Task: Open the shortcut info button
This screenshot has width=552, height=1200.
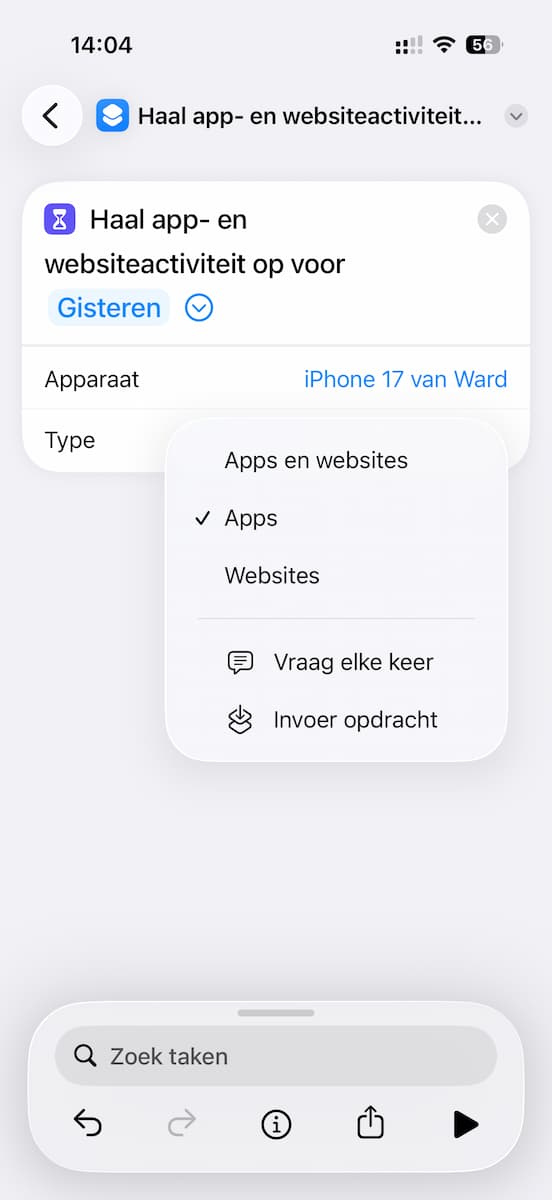Action: 276,1125
